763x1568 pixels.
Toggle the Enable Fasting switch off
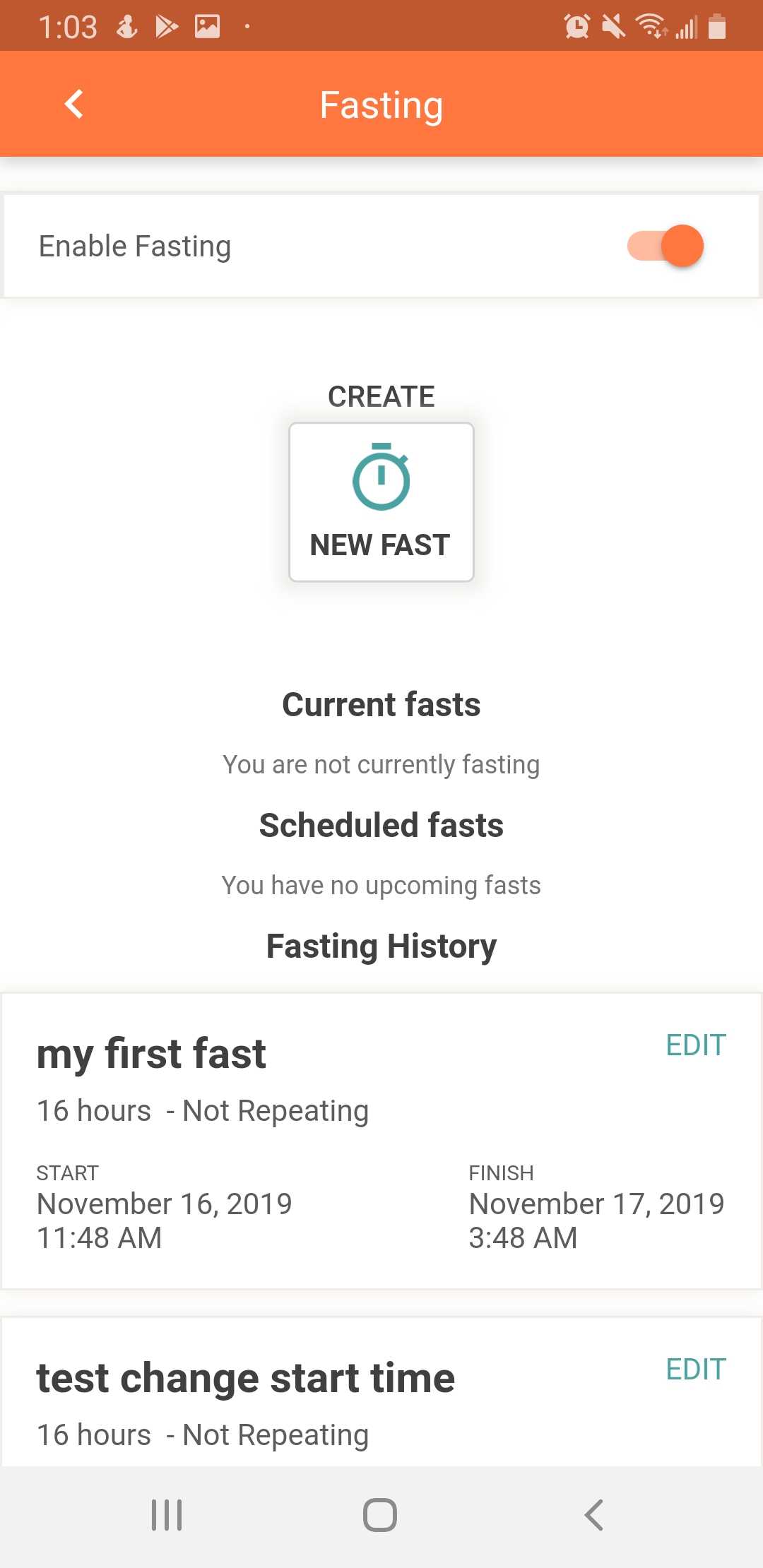coord(666,246)
